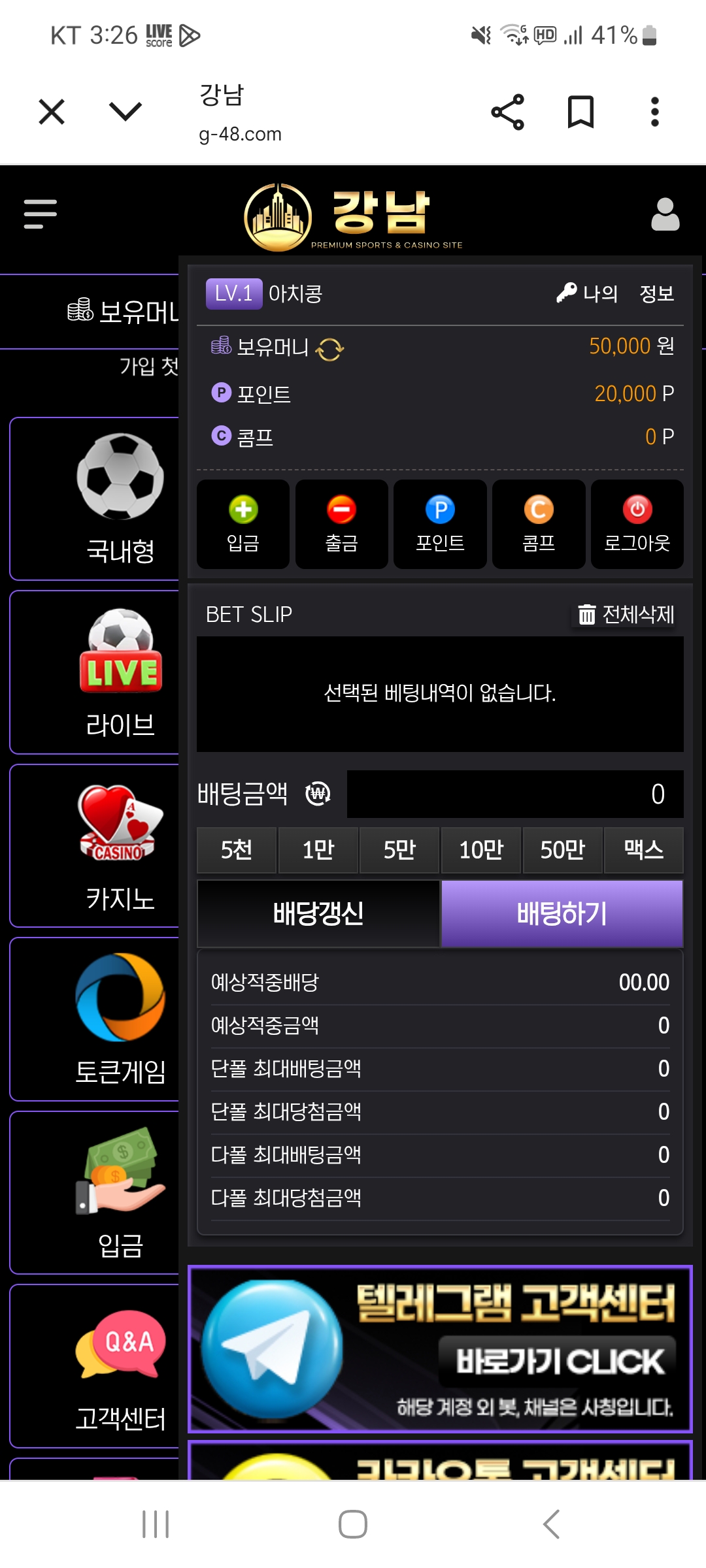Screen dimensions: 706x1568
Task: Close the browser tab with X
Action: tap(52, 112)
